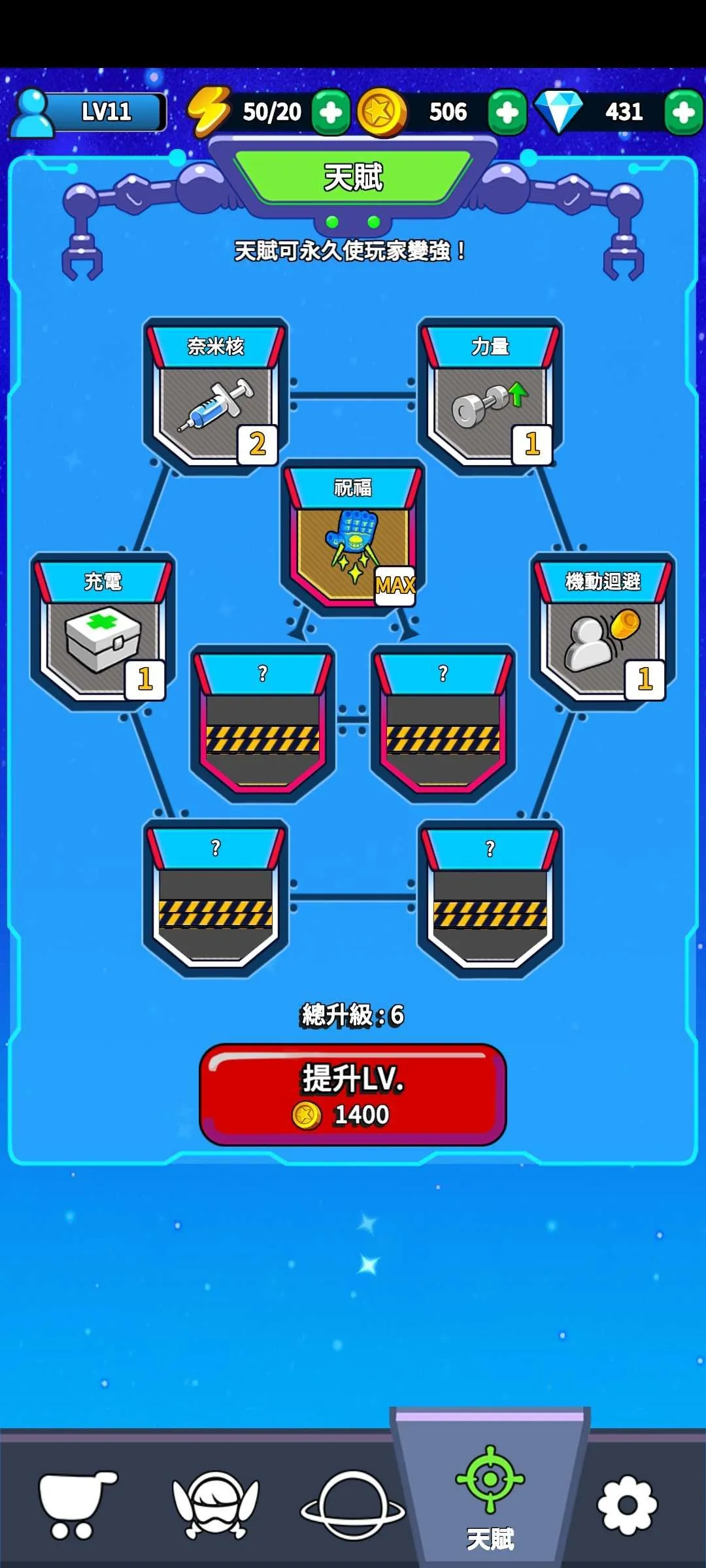The height and width of the screenshot is (1568, 706).
Task: Select the 力量 talent card
Action: tap(490, 395)
